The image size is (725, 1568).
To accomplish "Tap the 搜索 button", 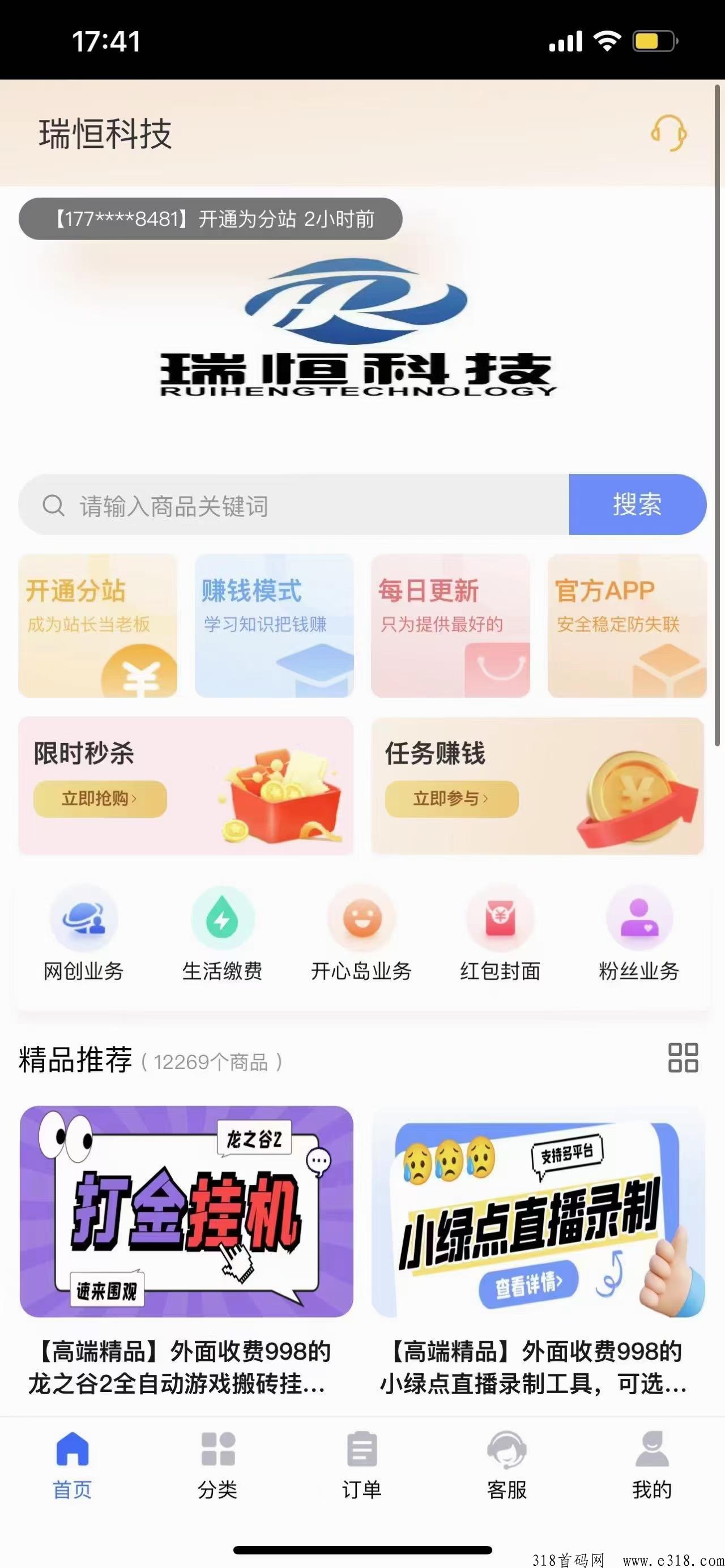I will 637,505.
